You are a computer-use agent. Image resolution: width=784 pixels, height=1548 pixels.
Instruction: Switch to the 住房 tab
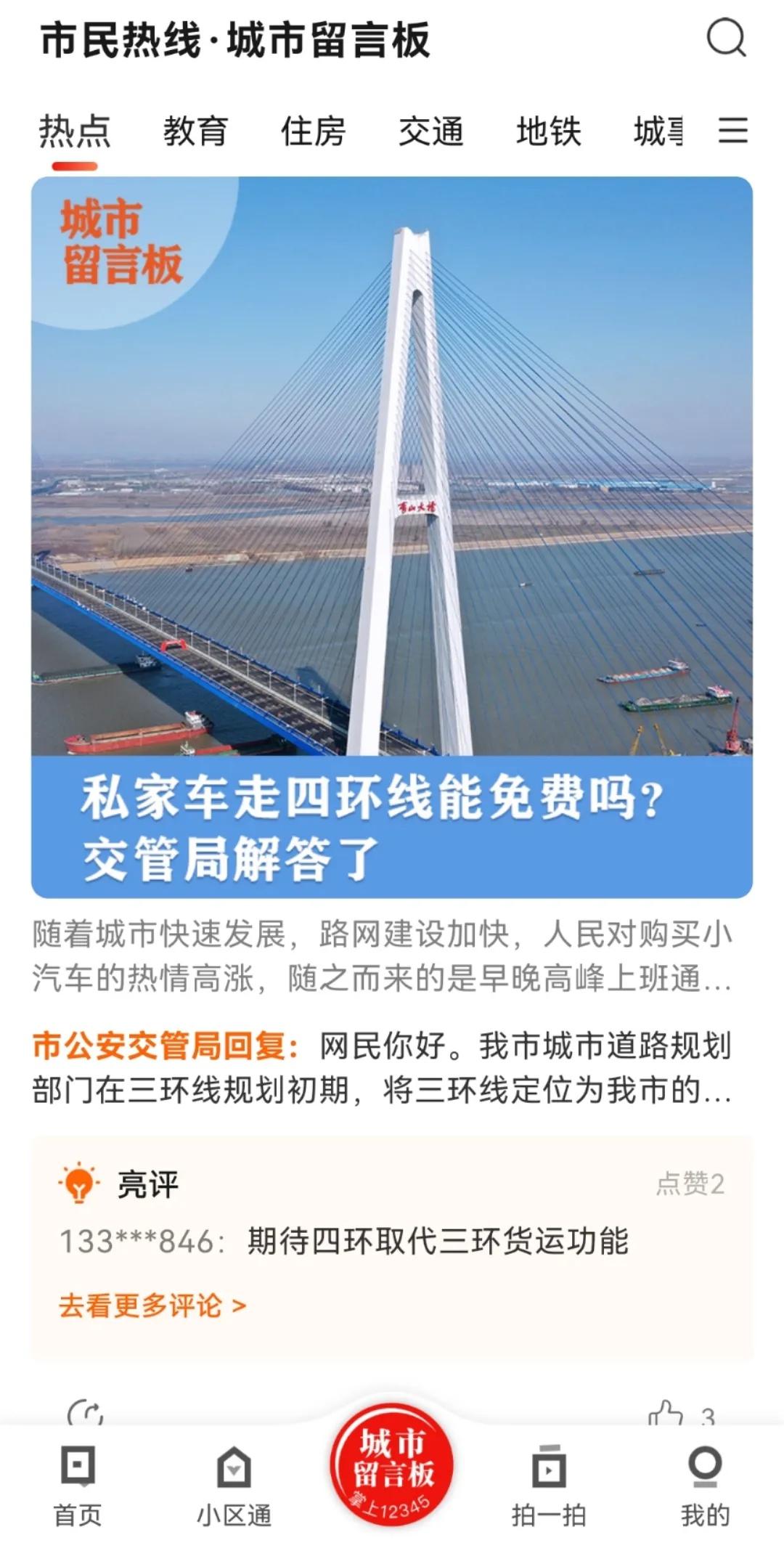point(313,131)
